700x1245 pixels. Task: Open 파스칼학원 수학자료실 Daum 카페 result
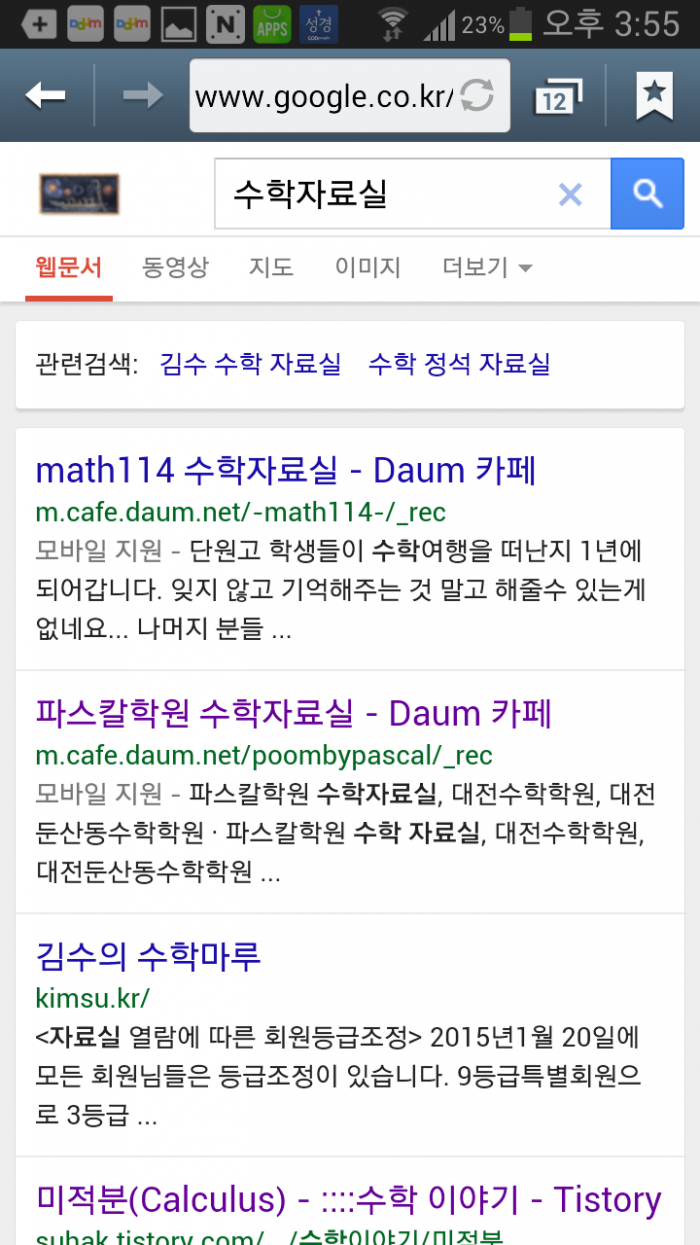[x=293, y=713]
